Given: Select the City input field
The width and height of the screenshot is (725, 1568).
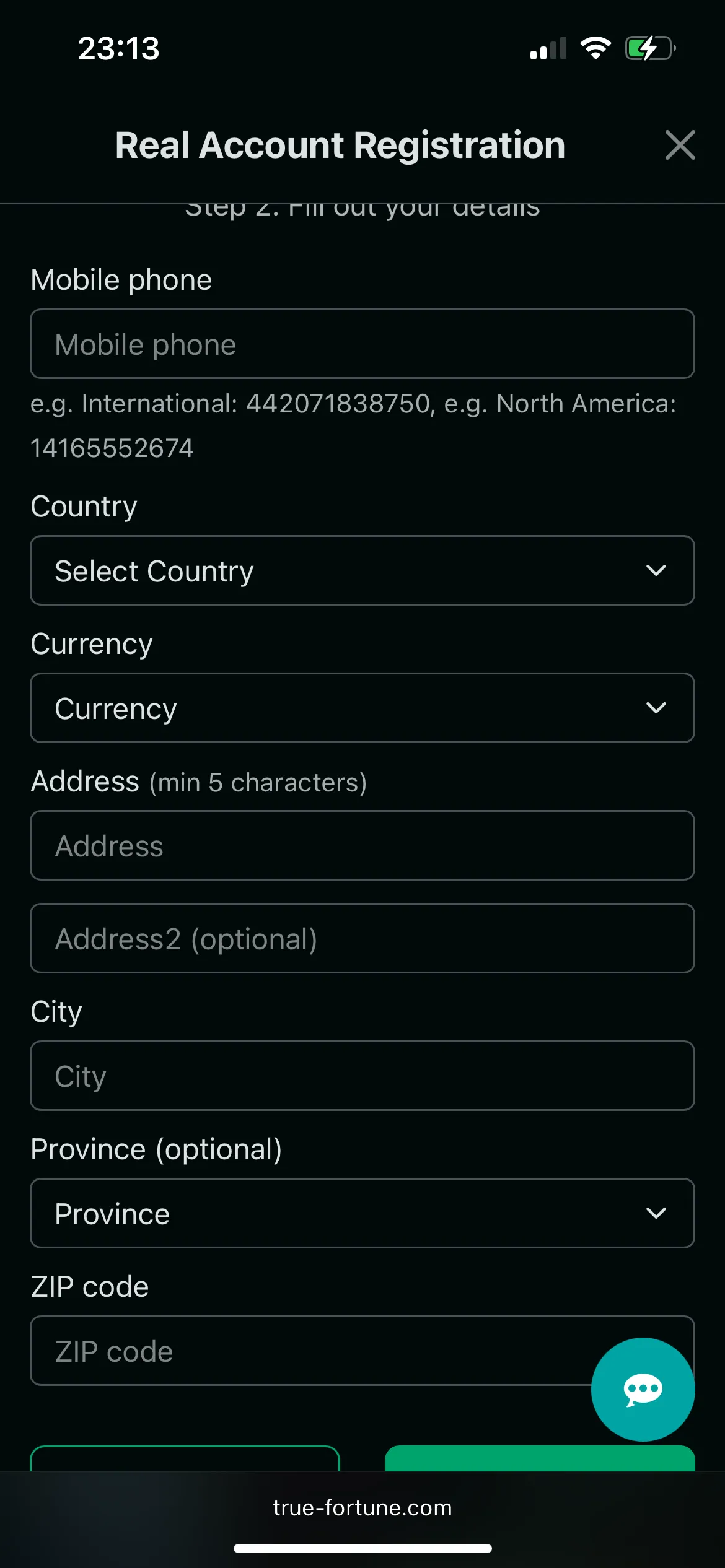Looking at the screenshot, I should point(362,1076).
